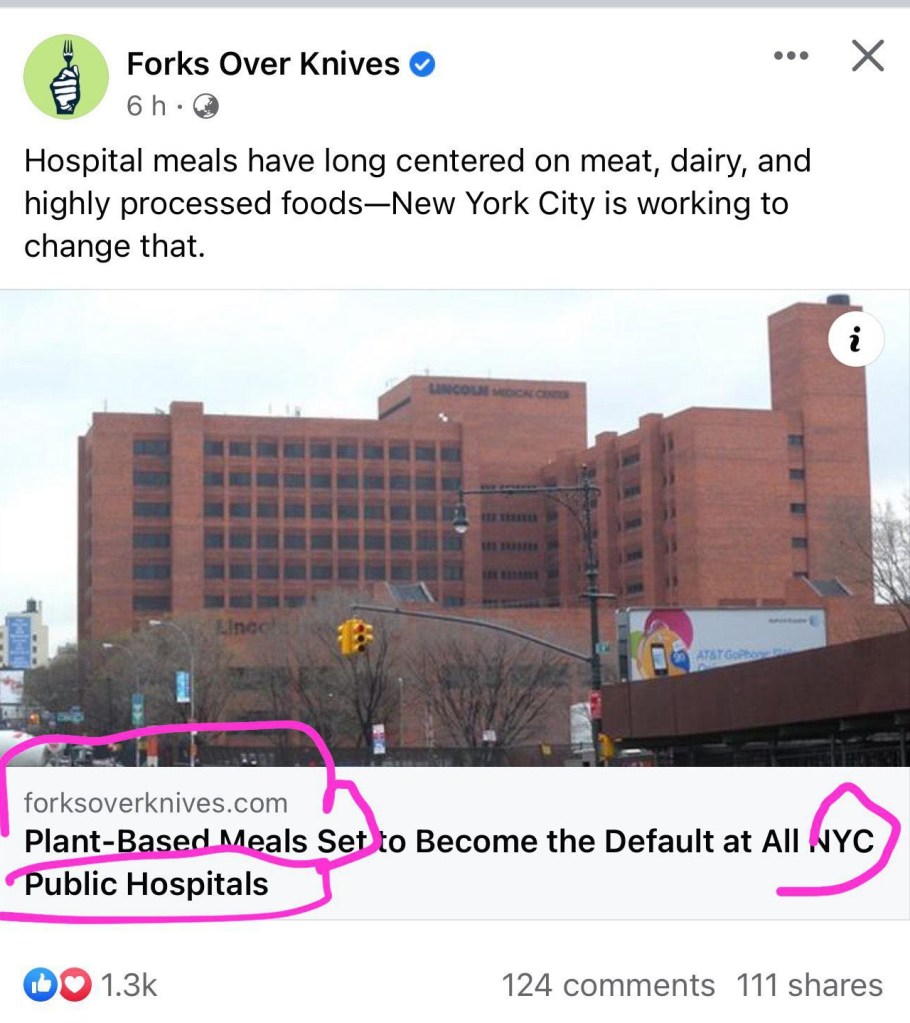Image resolution: width=910 pixels, height=1023 pixels.
Task: Open the post's three-dot options menu
Action: (790, 56)
